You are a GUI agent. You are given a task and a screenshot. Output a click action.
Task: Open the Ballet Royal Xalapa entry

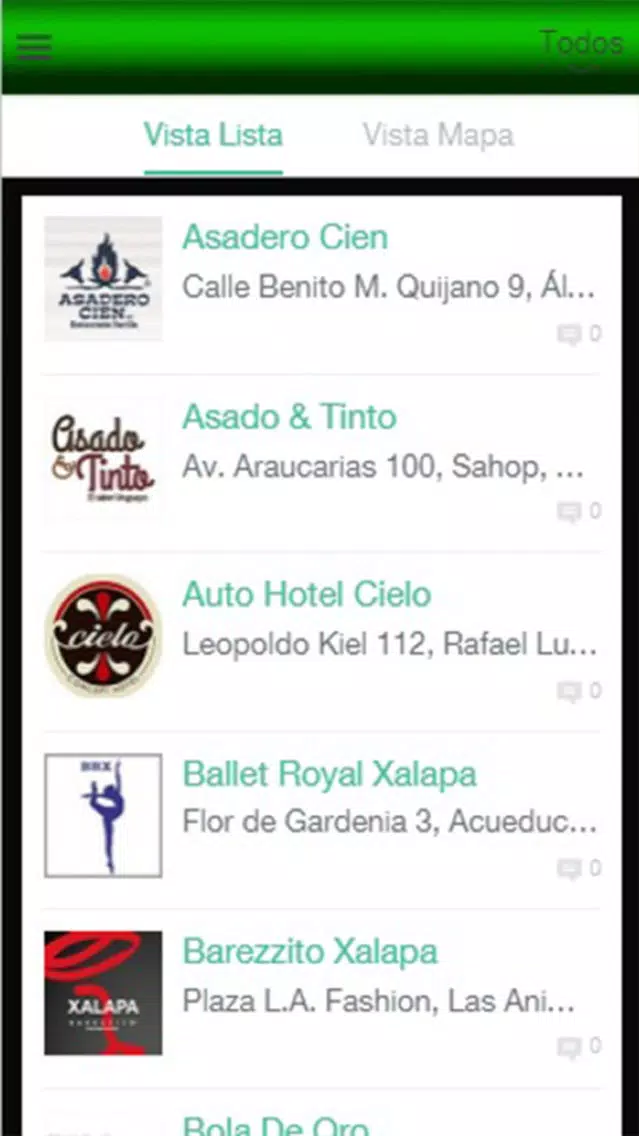[322, 820]
